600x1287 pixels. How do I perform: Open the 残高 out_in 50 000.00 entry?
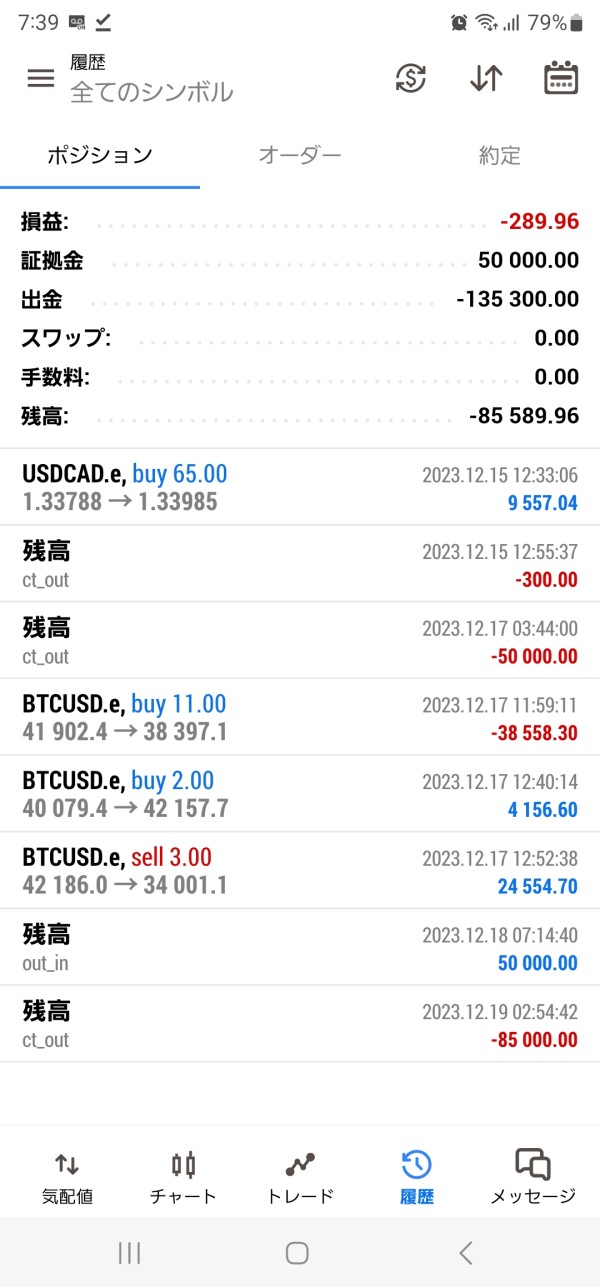300,947
